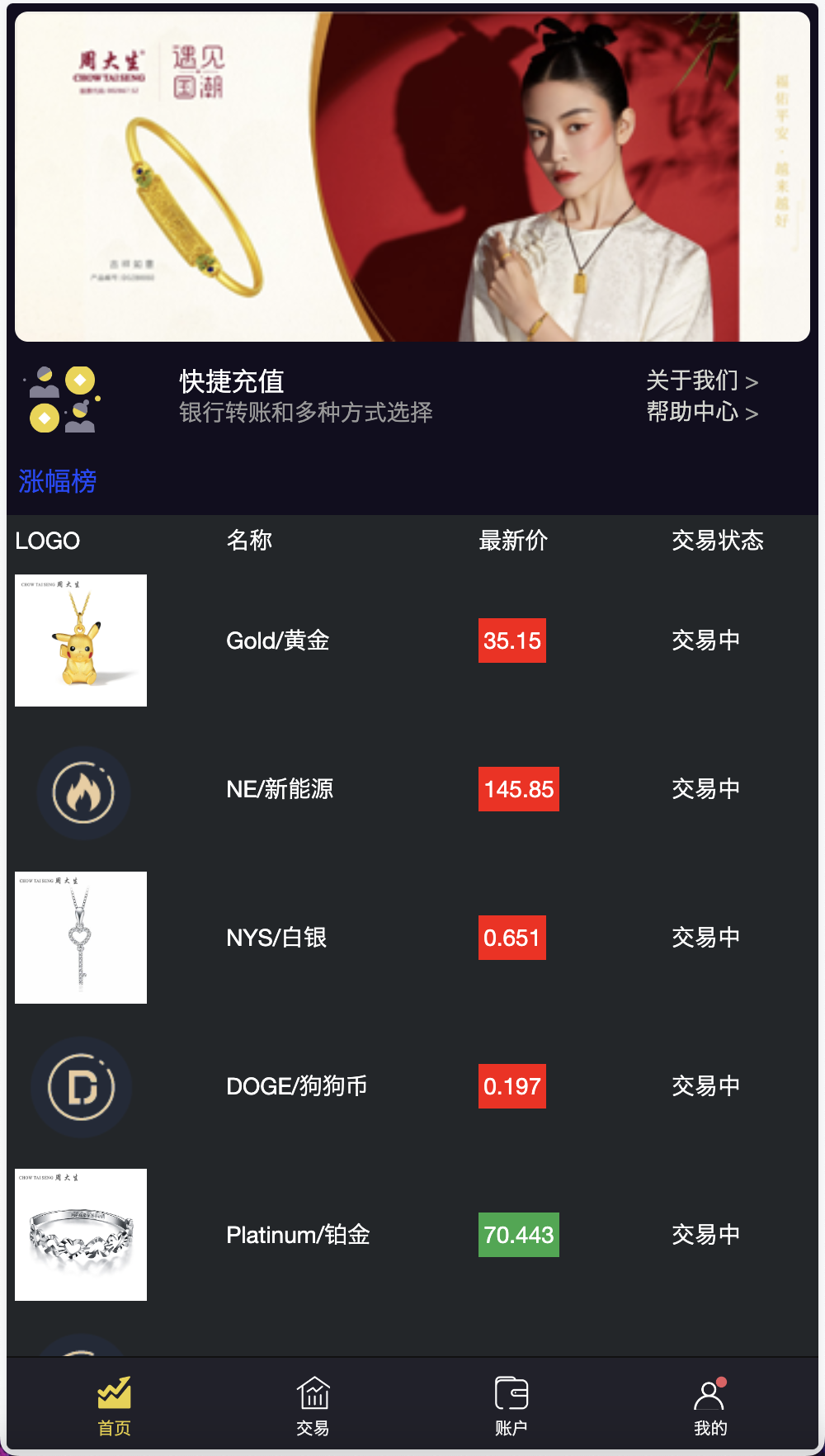Open the Chow Tai Seng banner advertisement
This screenshot has height=1456, width=825.
pyautogui.click(x=412, y=173)
